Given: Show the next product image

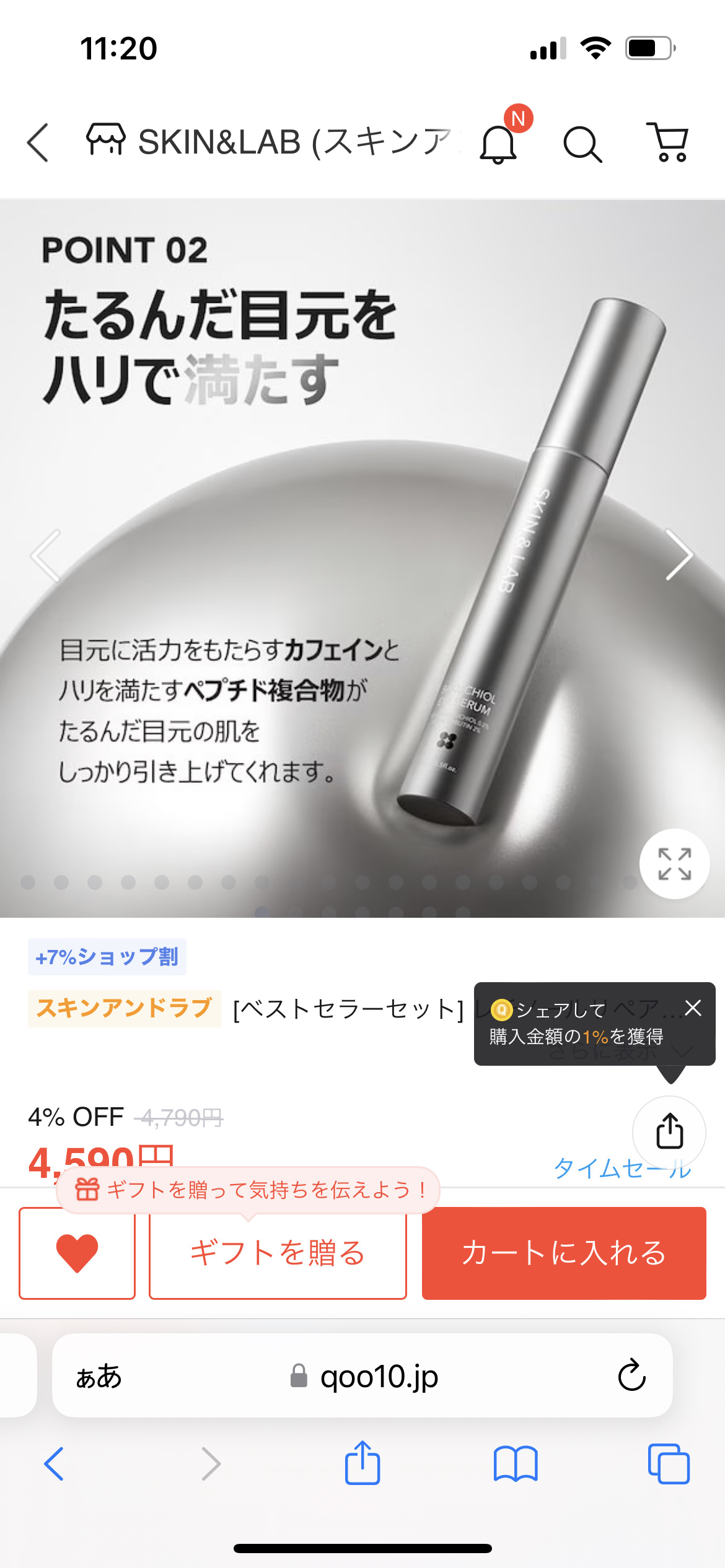Looking at the screenshot, I should tap(679, 555).
